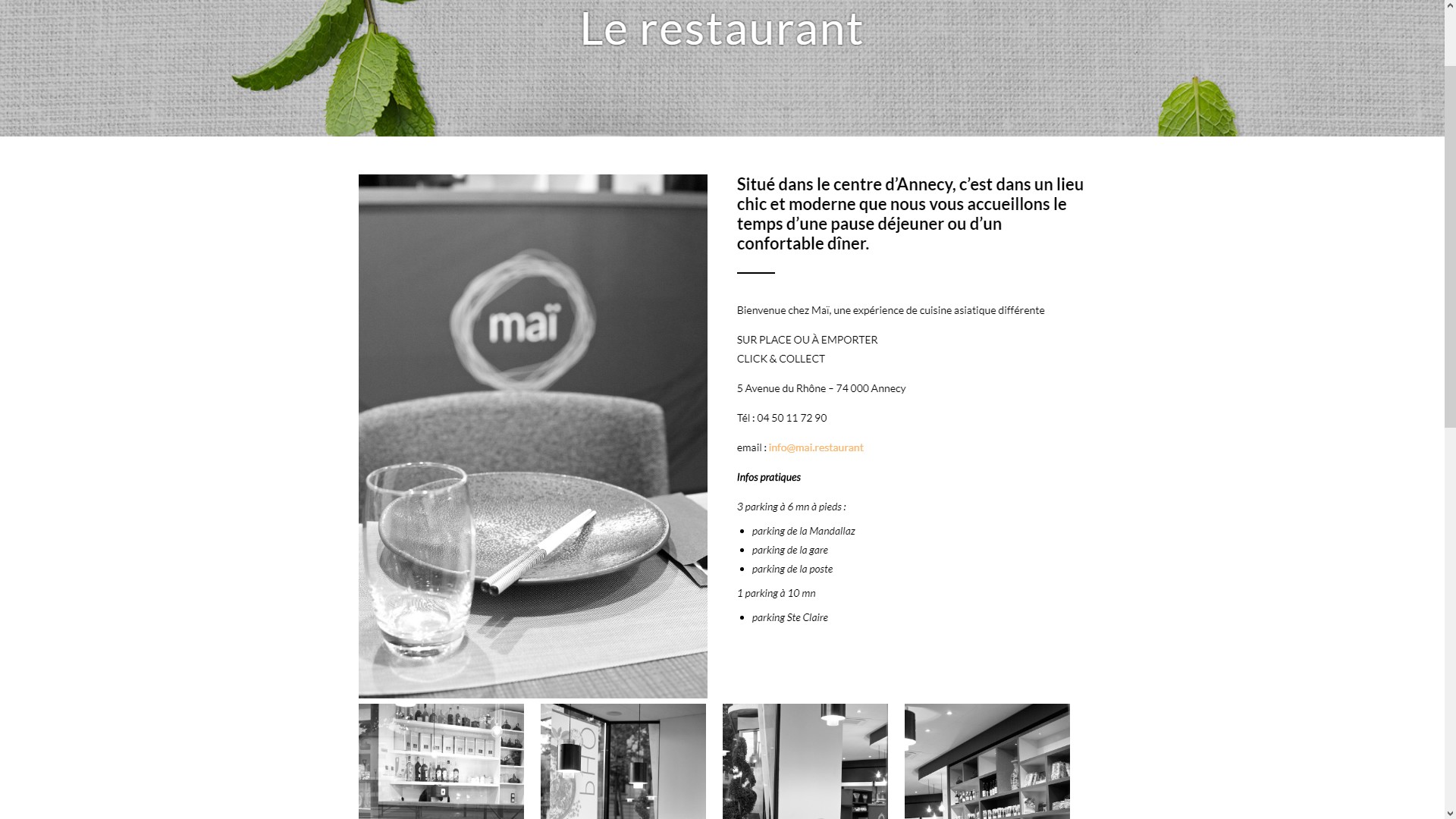The width and height of the screenshot is (1456, 819).
Task: Open the bar shelves gallery photo
Action: tap(441, 761)
